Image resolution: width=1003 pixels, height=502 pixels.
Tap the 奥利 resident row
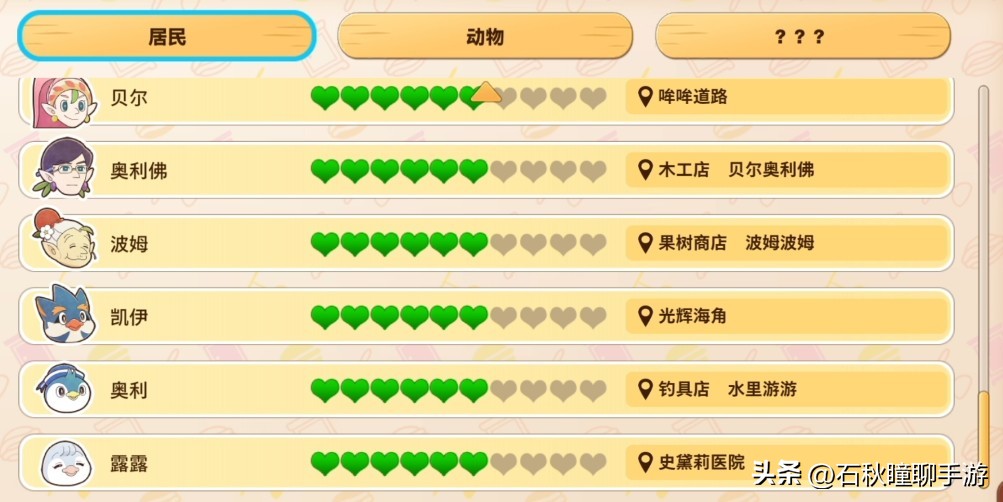(x=485, y=389)
